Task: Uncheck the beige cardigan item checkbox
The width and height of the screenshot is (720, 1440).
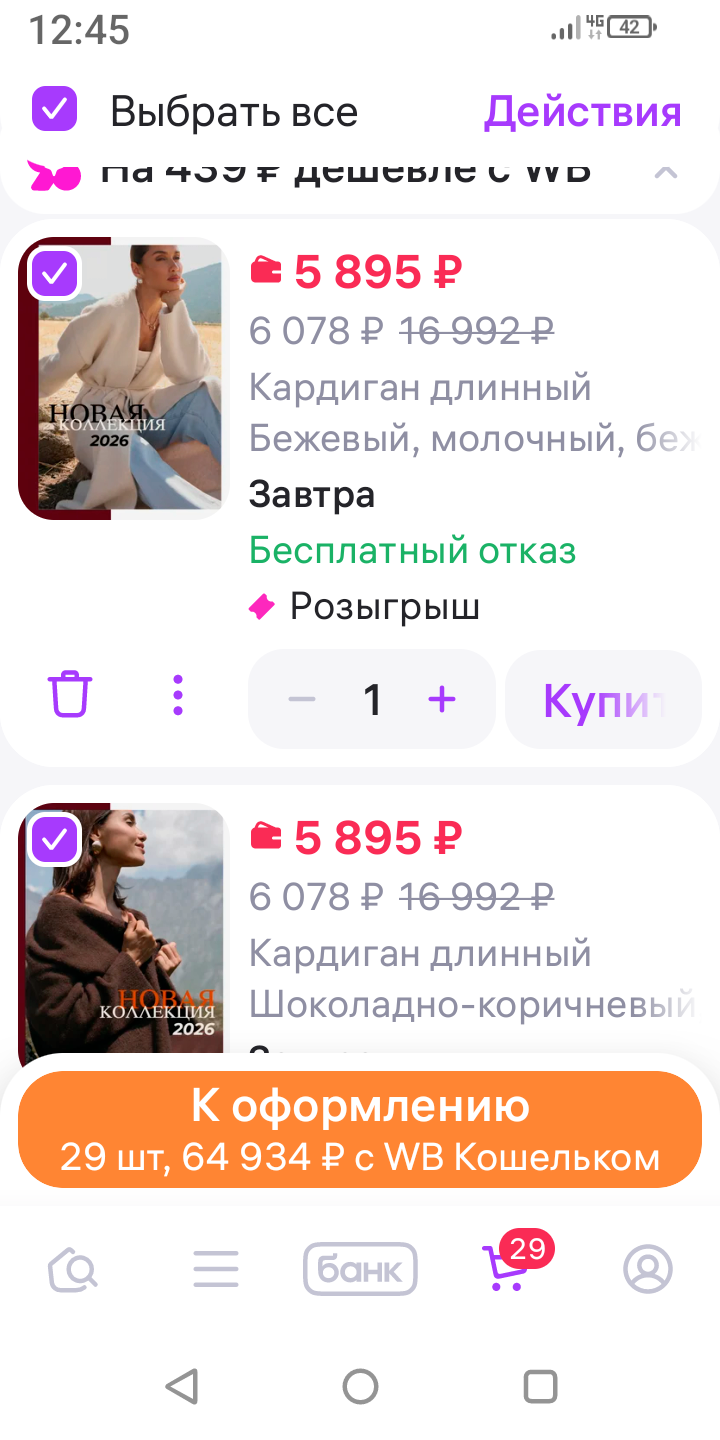Action: coord(54,273)
